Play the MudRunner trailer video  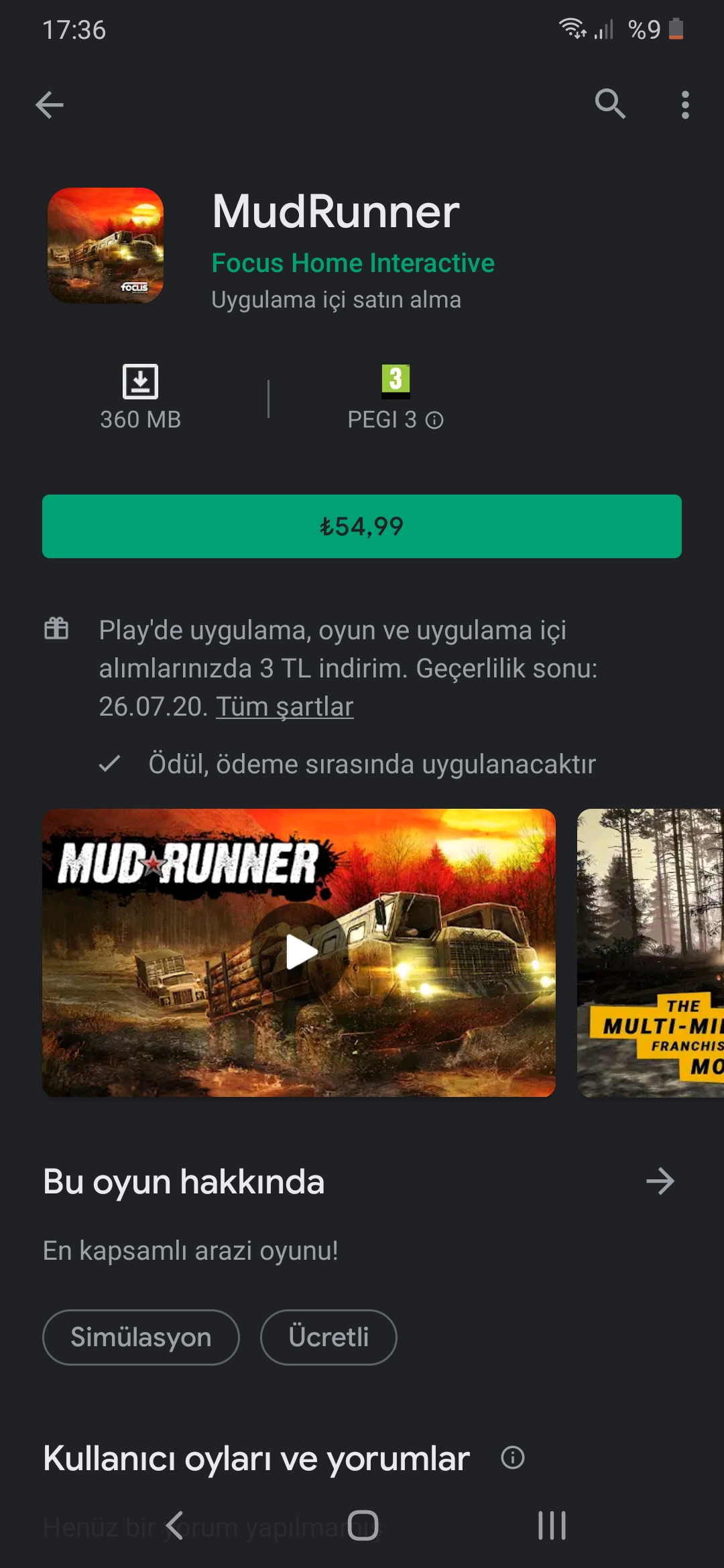pyautogui.click(x=299, y=952)
